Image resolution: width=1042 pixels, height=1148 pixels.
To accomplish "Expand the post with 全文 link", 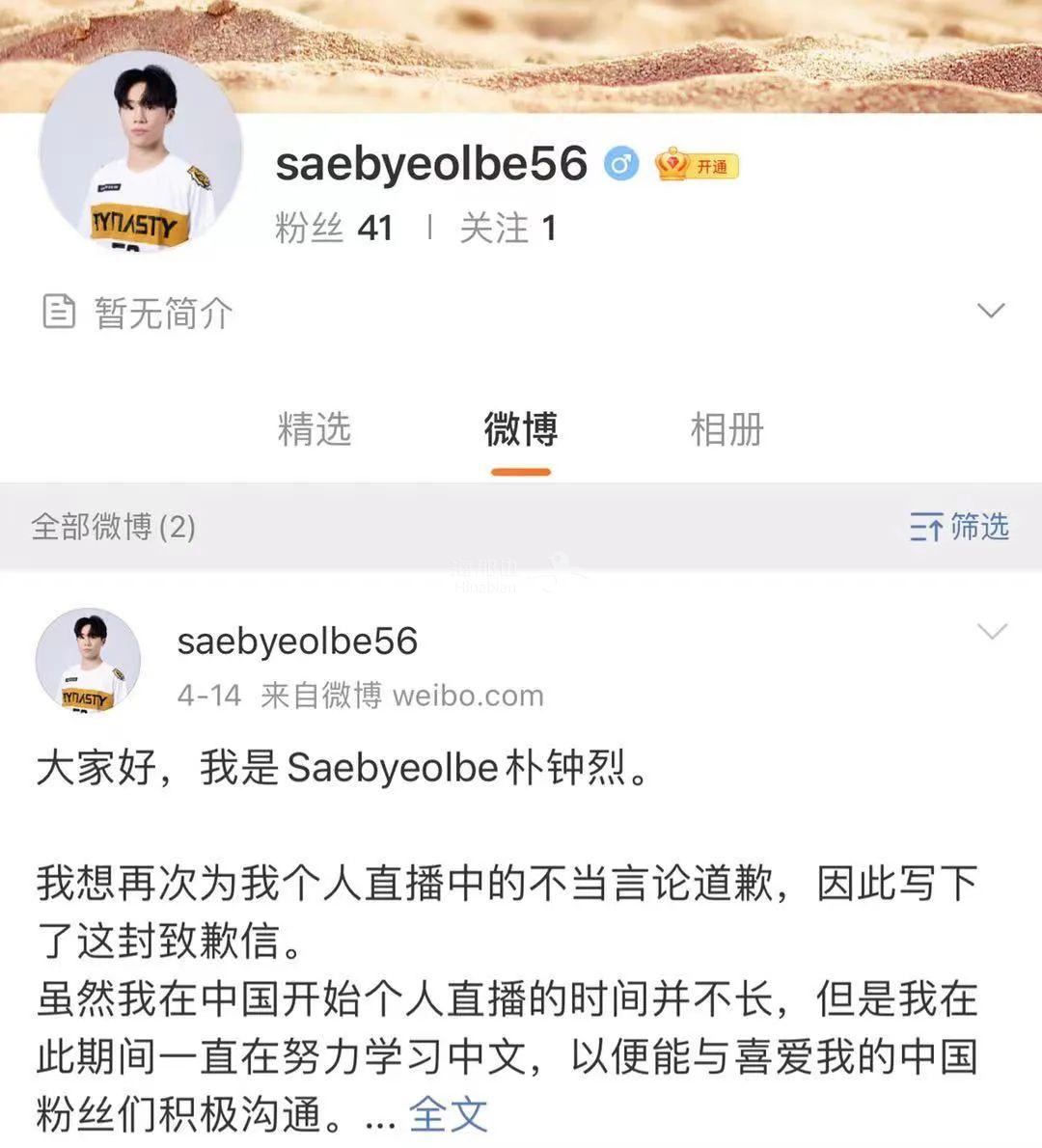I will tap(449, 1114).
